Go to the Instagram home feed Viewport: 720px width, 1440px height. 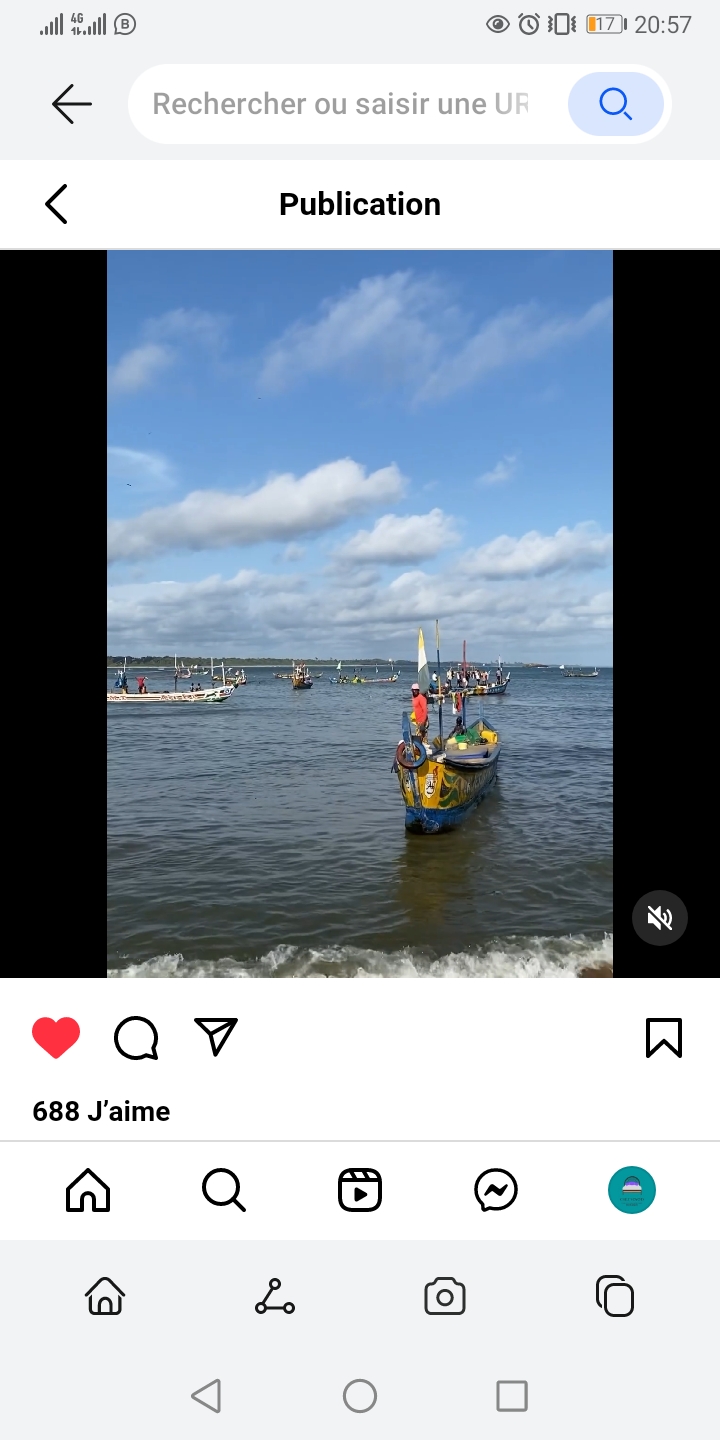88,1190
